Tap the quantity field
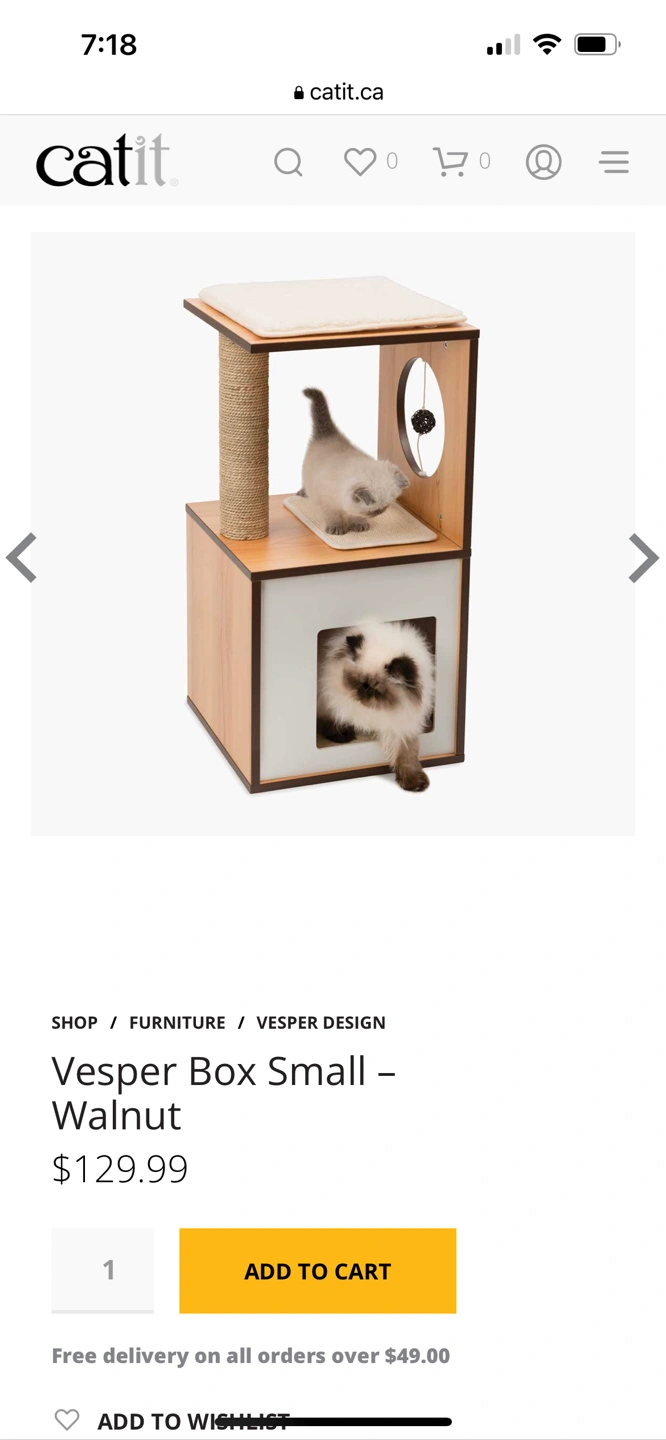This screenshot has height=1440, width=666. pyautogui.click(x=103, y=1270)
